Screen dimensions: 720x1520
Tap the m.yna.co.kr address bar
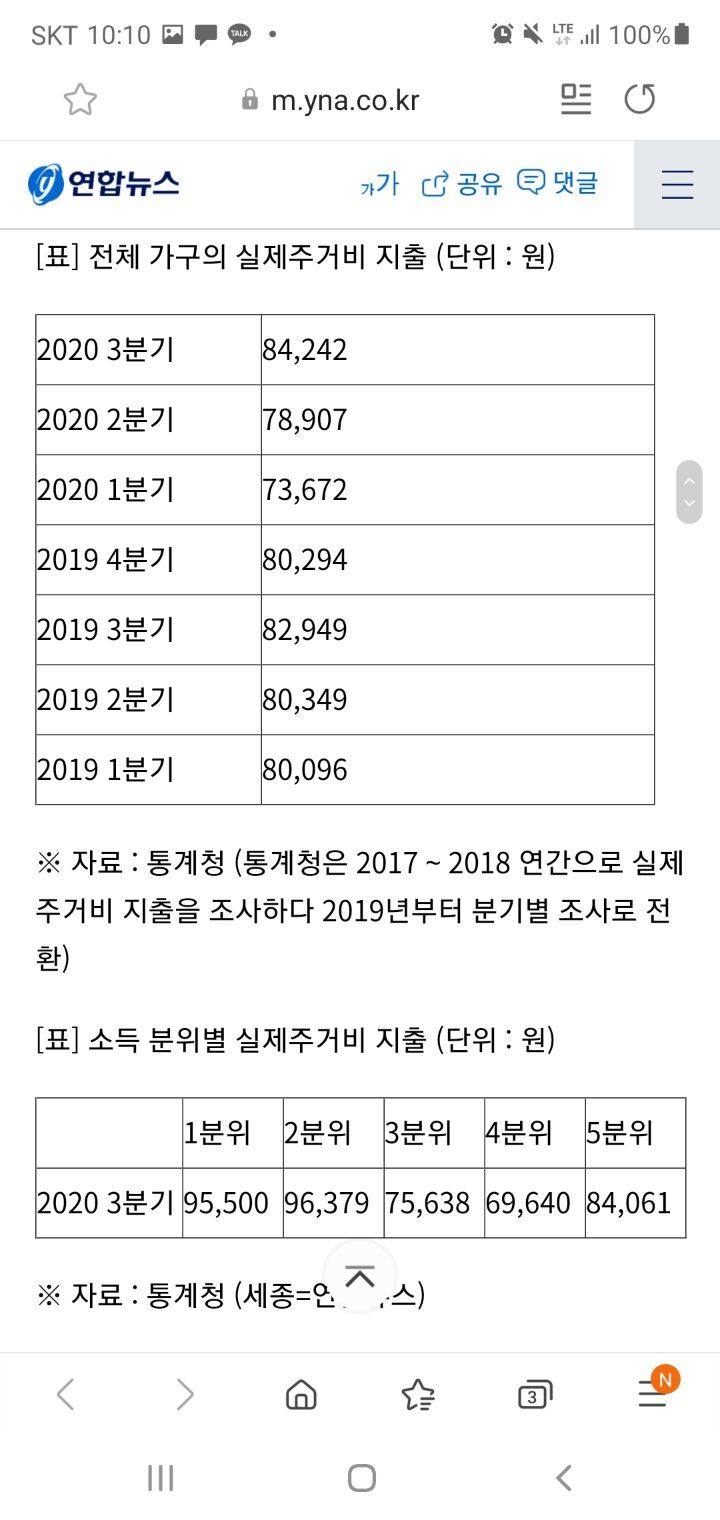331,100
